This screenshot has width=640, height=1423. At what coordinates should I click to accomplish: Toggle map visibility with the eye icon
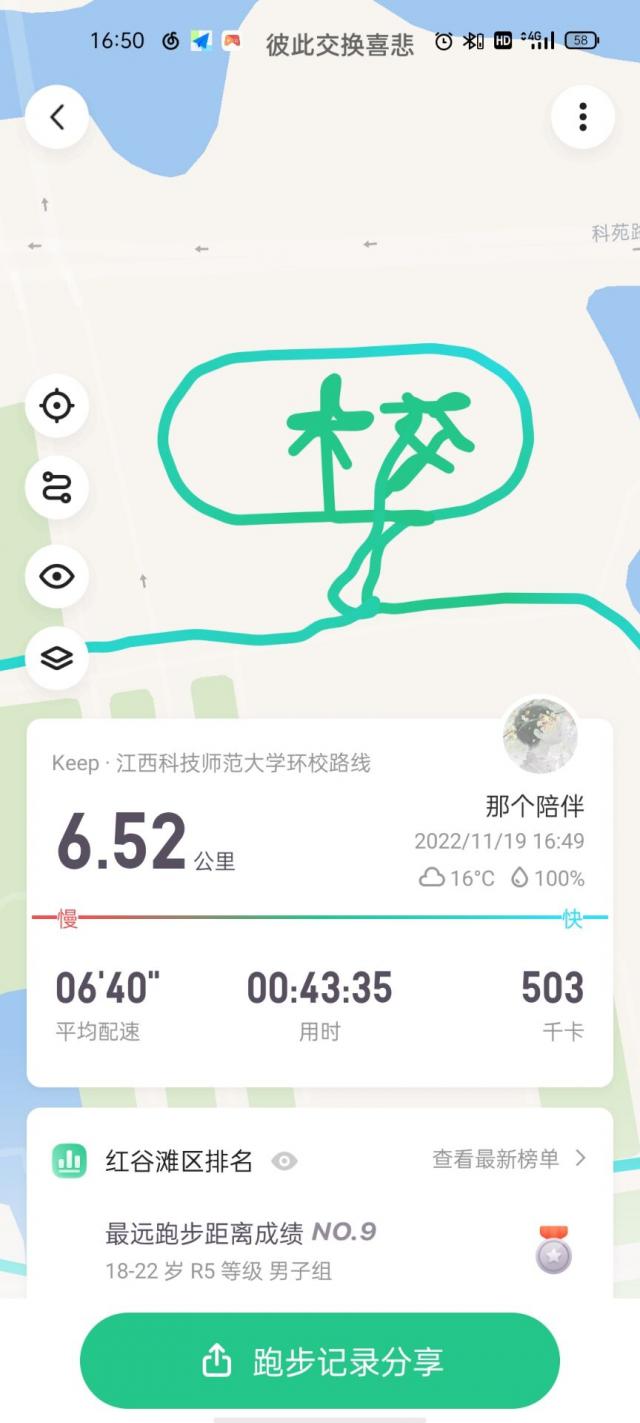pyautogui.click(x=57, y=576)
